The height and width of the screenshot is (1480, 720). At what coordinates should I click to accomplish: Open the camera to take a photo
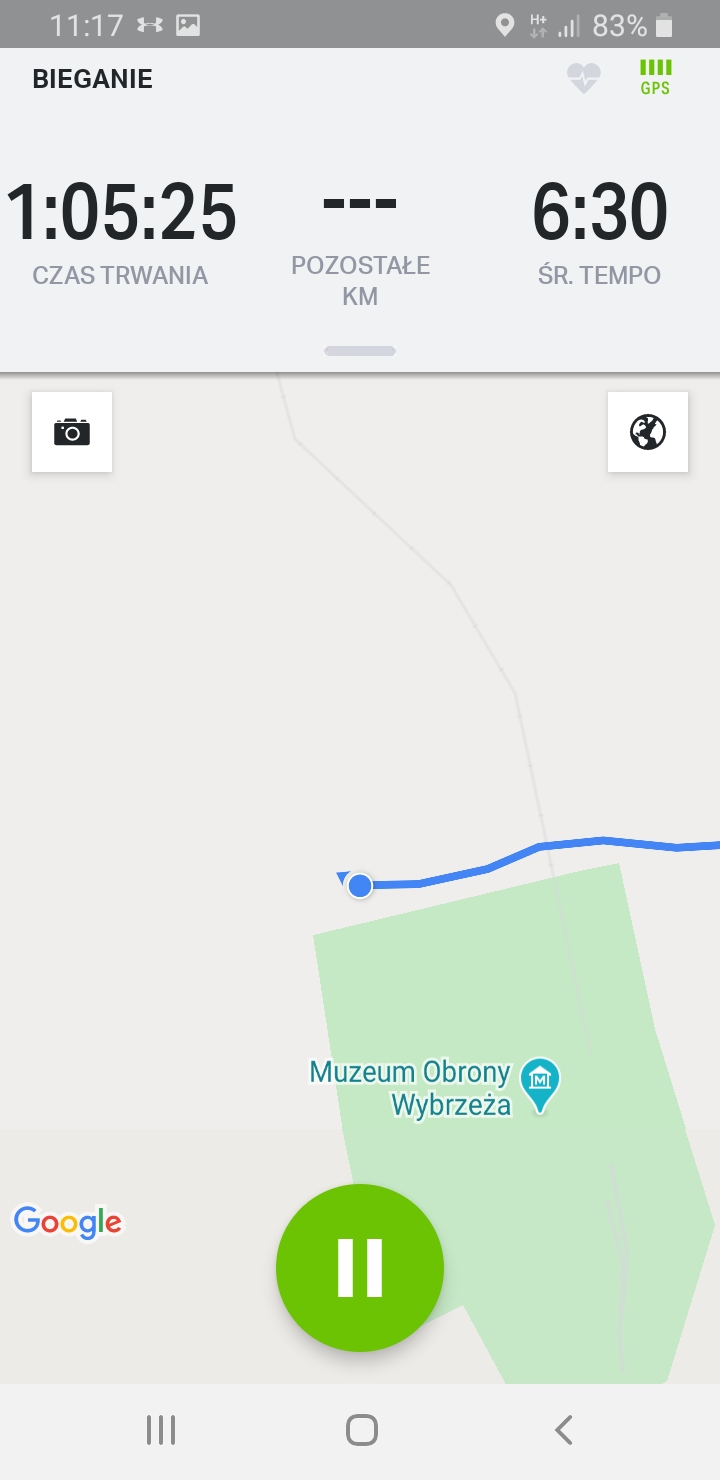72,432
